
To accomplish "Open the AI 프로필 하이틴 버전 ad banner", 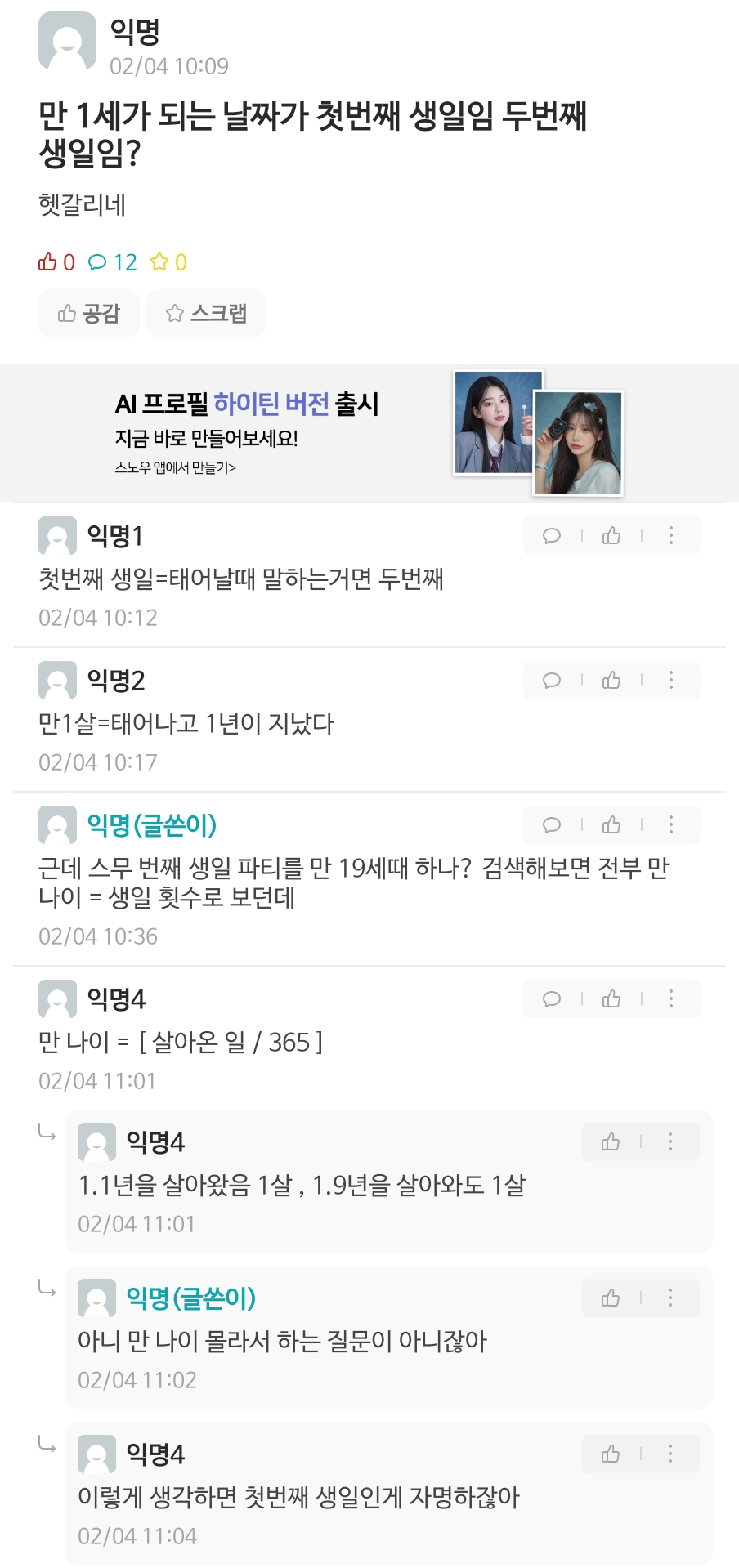I will click(x=368, y=433).
